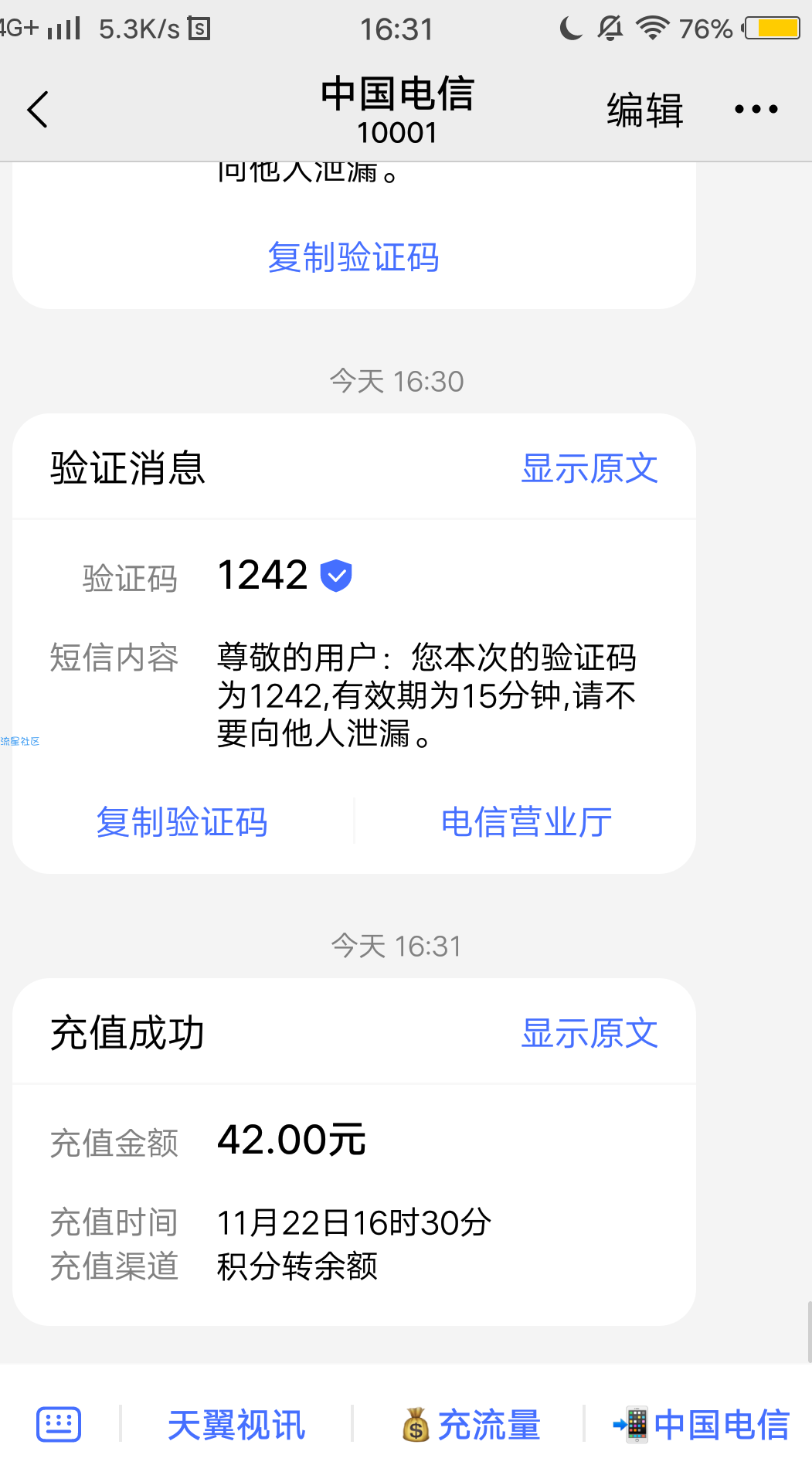Tap 编辑 to edit messages
Image resolution: width=812 pixels, height=1482 pixels.
(x=645, y=109)
